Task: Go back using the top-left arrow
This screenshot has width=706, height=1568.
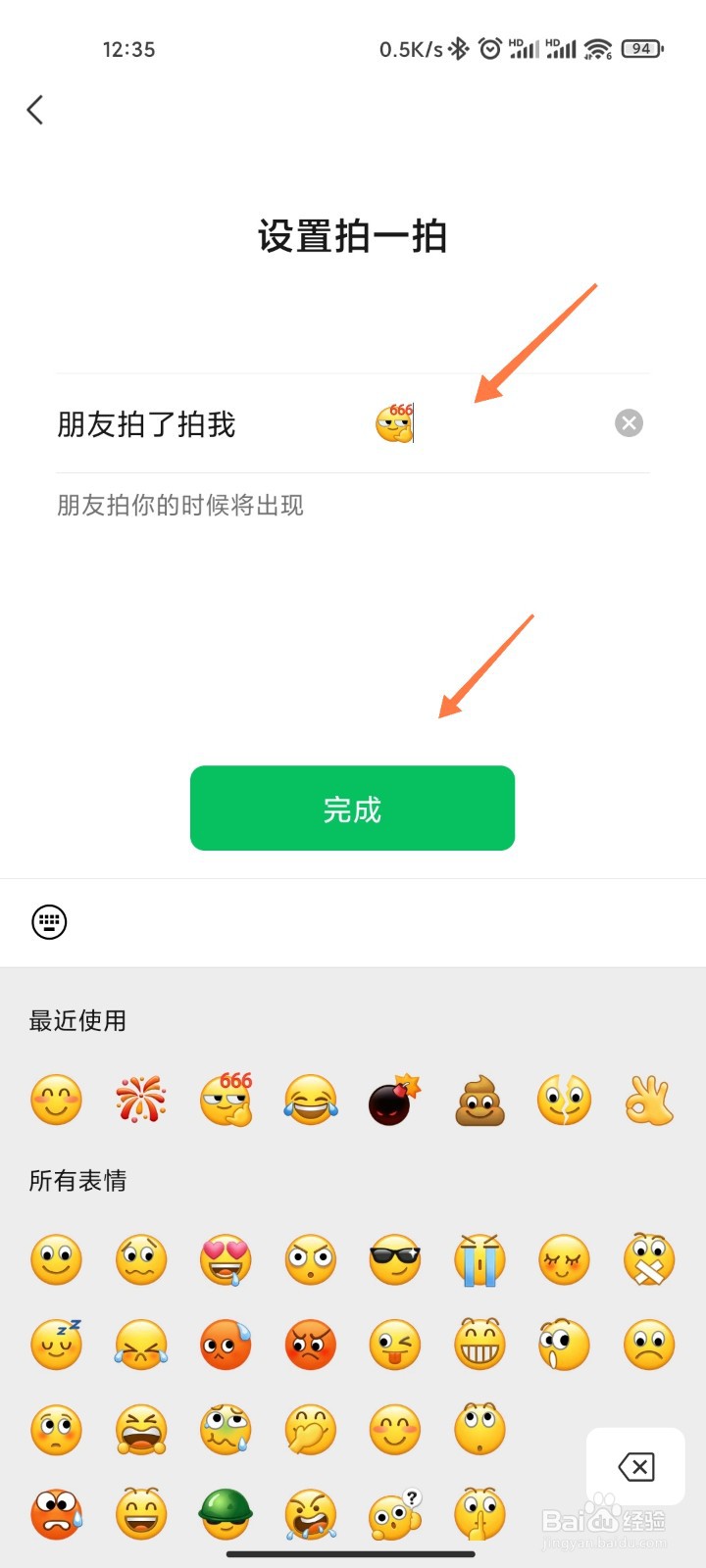Action: [x=35, y=110]
